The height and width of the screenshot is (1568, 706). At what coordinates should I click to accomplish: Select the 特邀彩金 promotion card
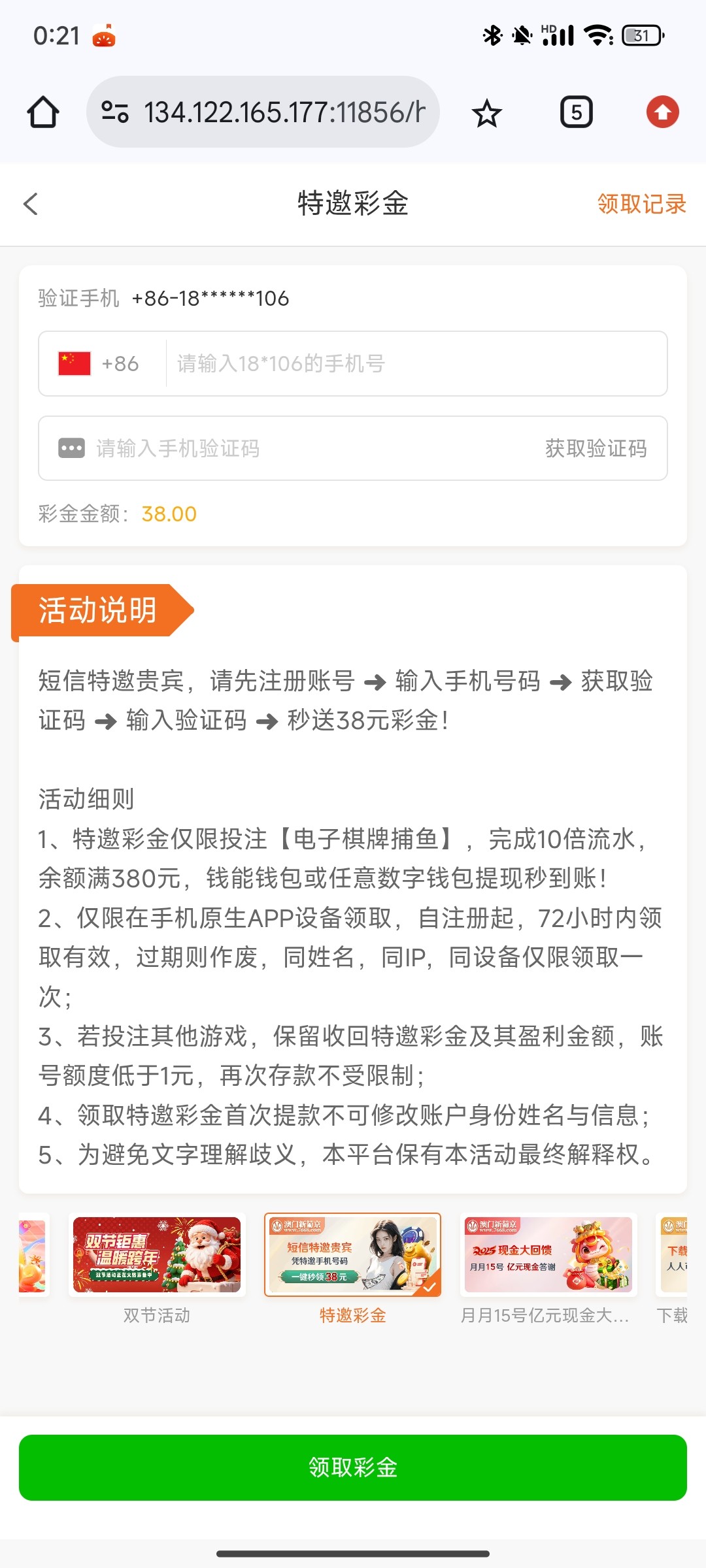353,1255
